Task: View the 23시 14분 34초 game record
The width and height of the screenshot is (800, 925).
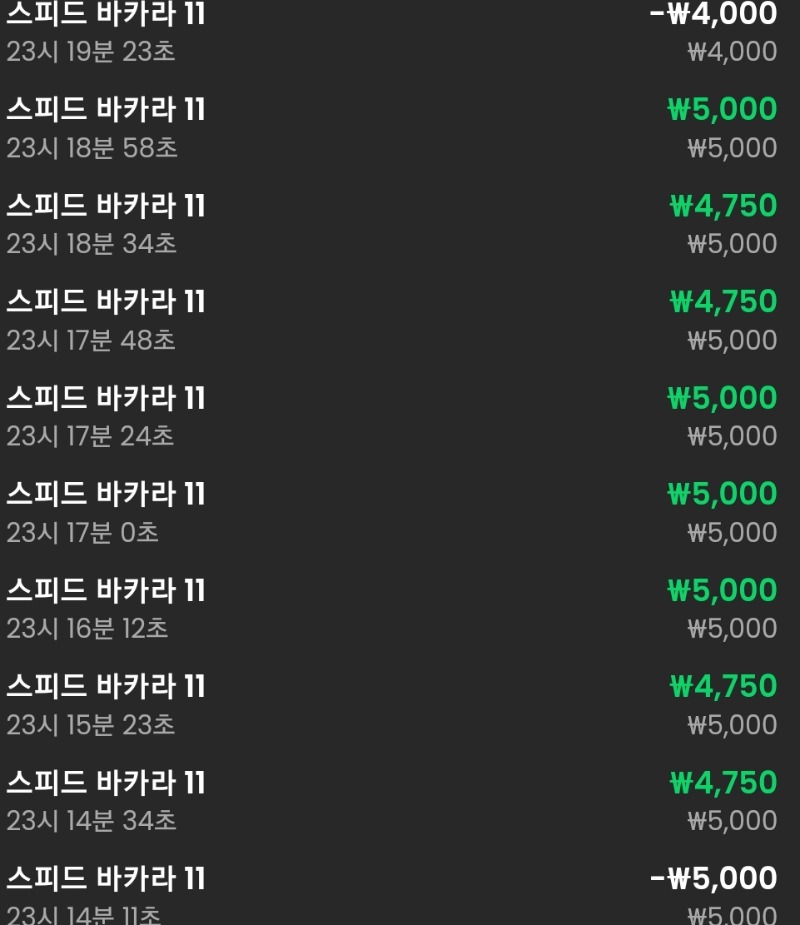Action: pos(400,800)
